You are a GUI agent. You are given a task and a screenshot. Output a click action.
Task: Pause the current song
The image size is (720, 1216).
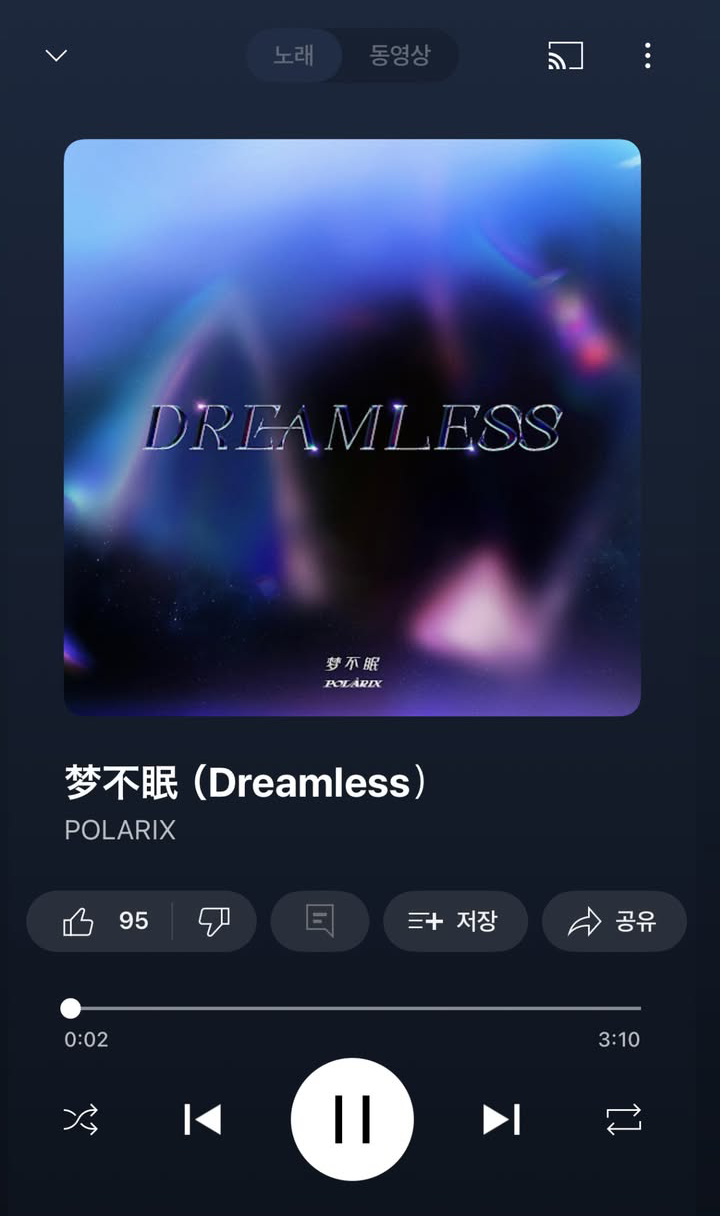pyautogui.click(x=352, y=1119)
